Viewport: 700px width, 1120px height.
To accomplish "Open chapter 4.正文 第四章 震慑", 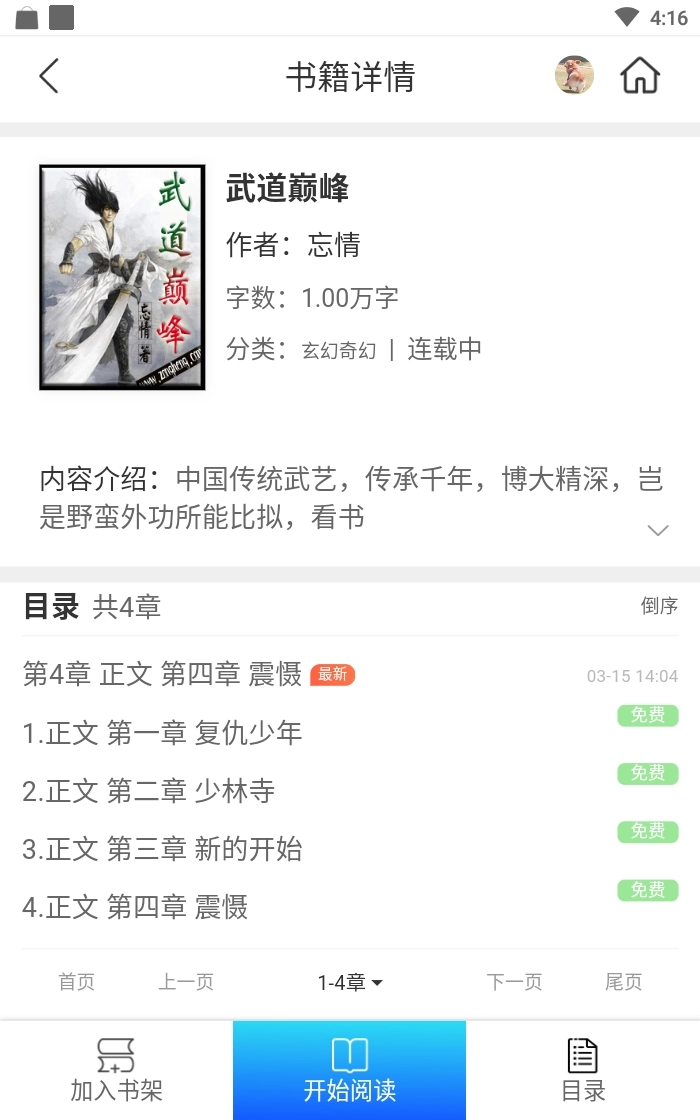I will (135, 907).
